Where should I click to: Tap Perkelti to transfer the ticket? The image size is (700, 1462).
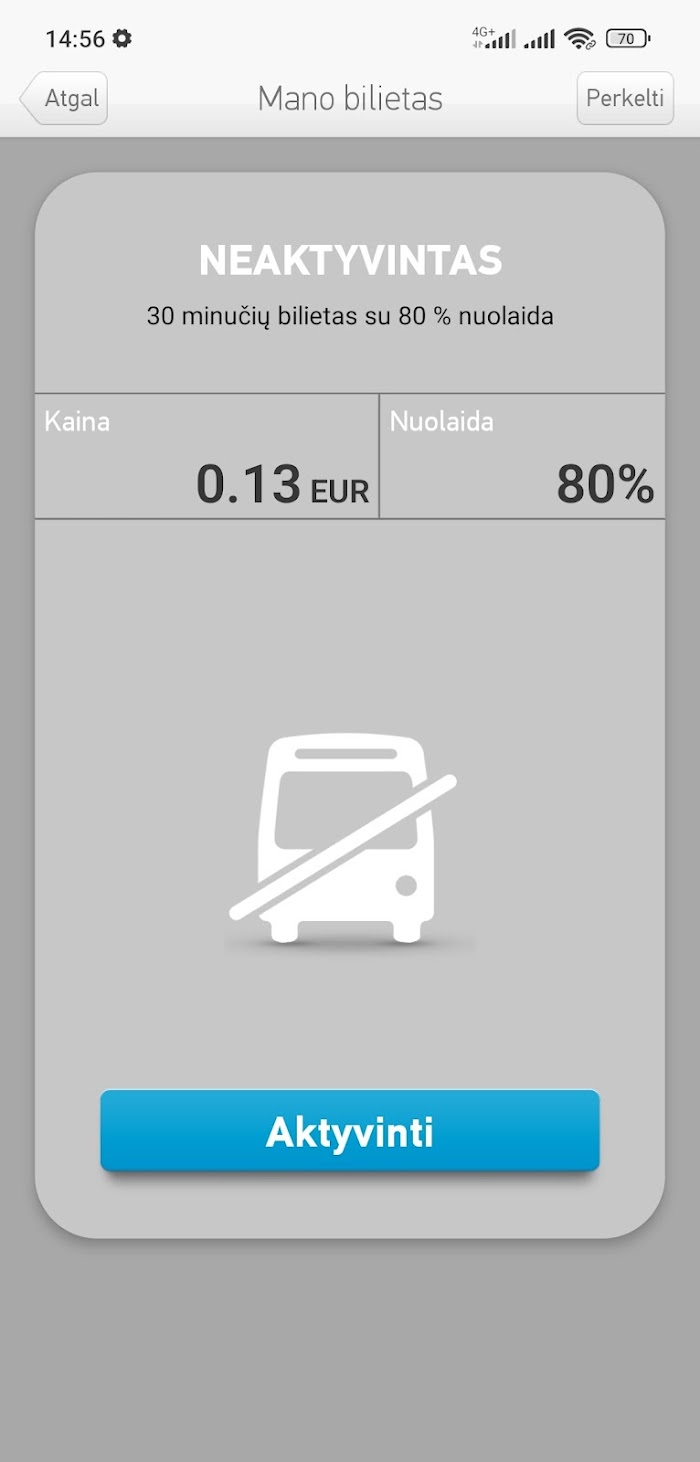pyautogui.click(x=625, y=98)
